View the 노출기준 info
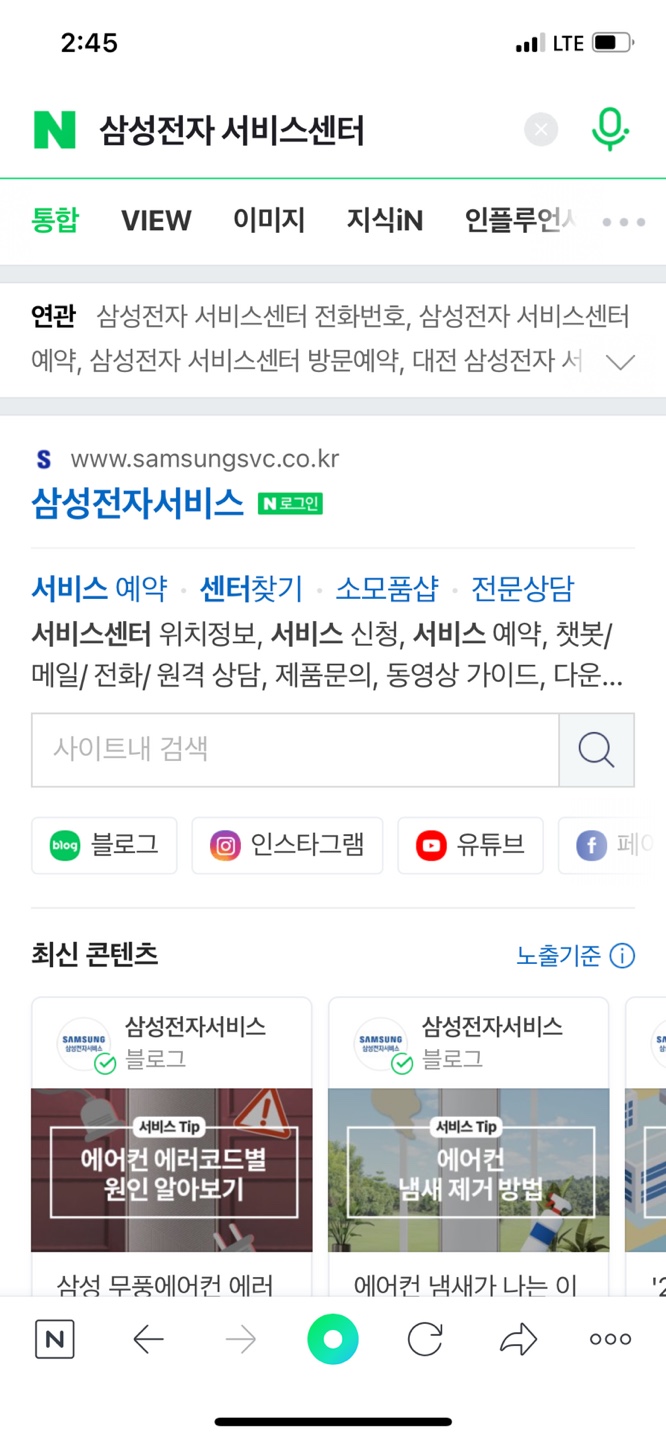 (x=576, y=956)
